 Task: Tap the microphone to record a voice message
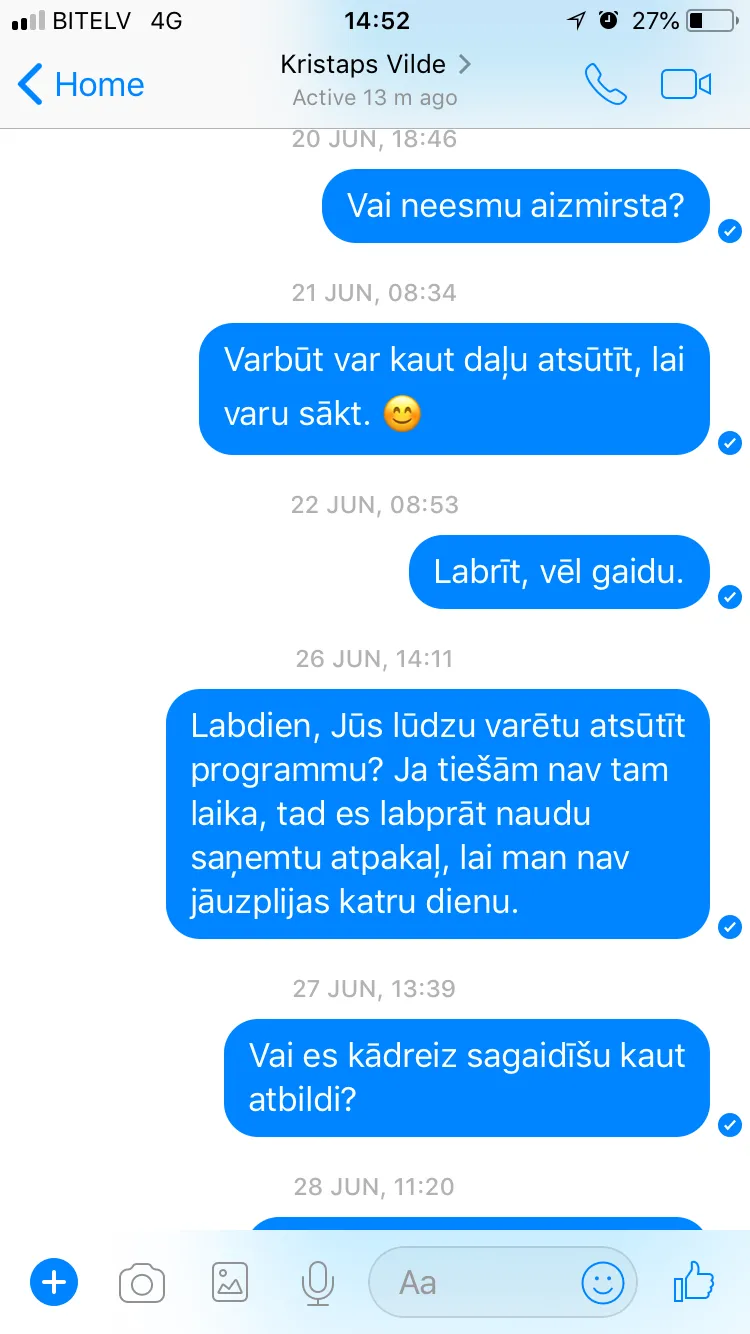pyautogui.click(x=318, y=1283)
